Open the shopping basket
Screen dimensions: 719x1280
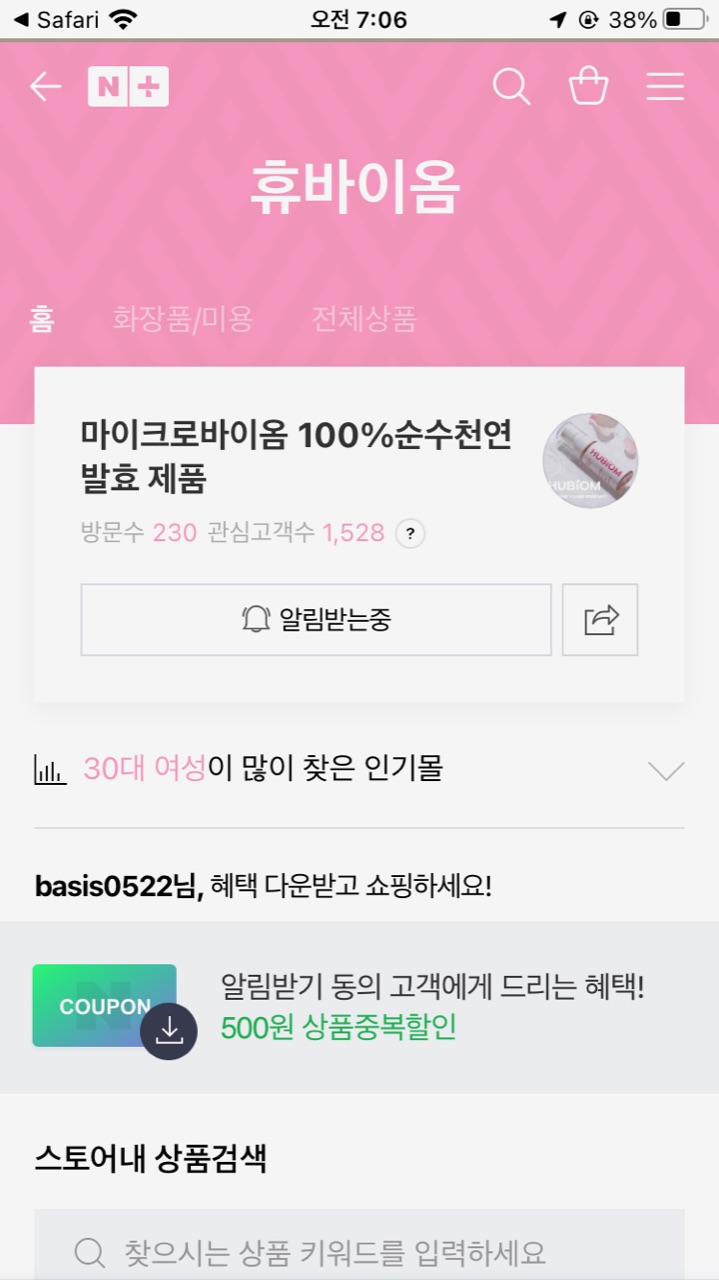pos(588,87)
